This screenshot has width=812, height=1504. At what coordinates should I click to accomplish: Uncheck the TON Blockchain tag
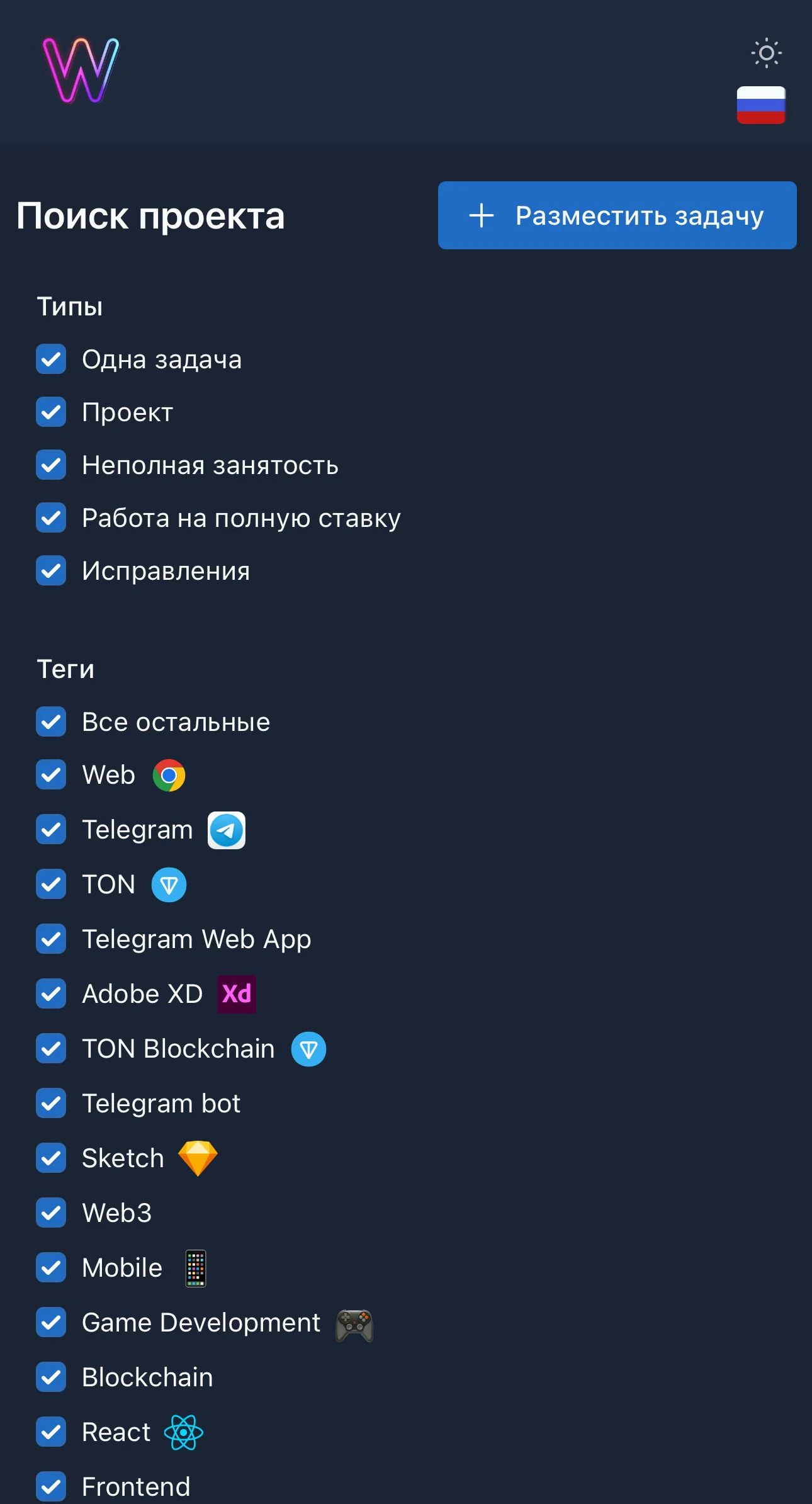[x=51, y=1048]
